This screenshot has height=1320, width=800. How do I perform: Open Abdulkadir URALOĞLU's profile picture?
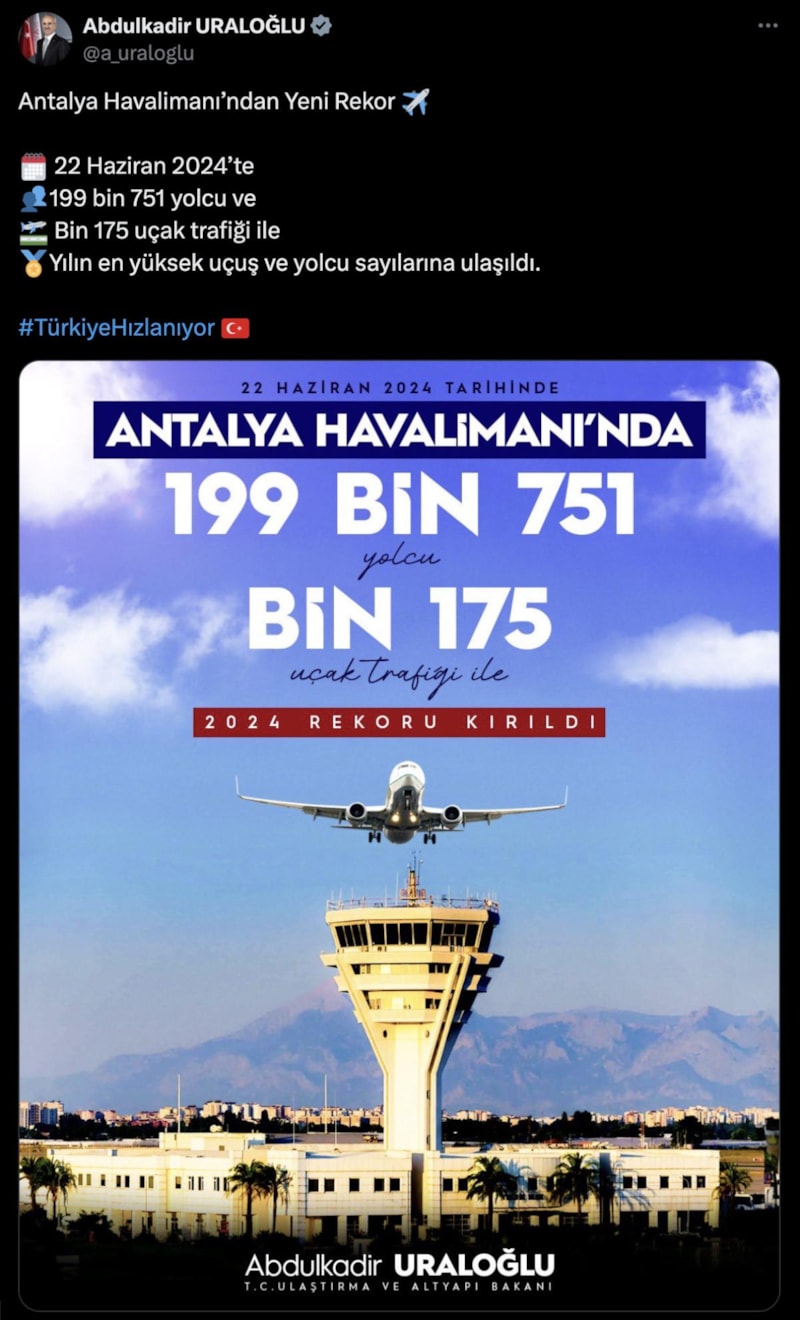pos(45,39)
